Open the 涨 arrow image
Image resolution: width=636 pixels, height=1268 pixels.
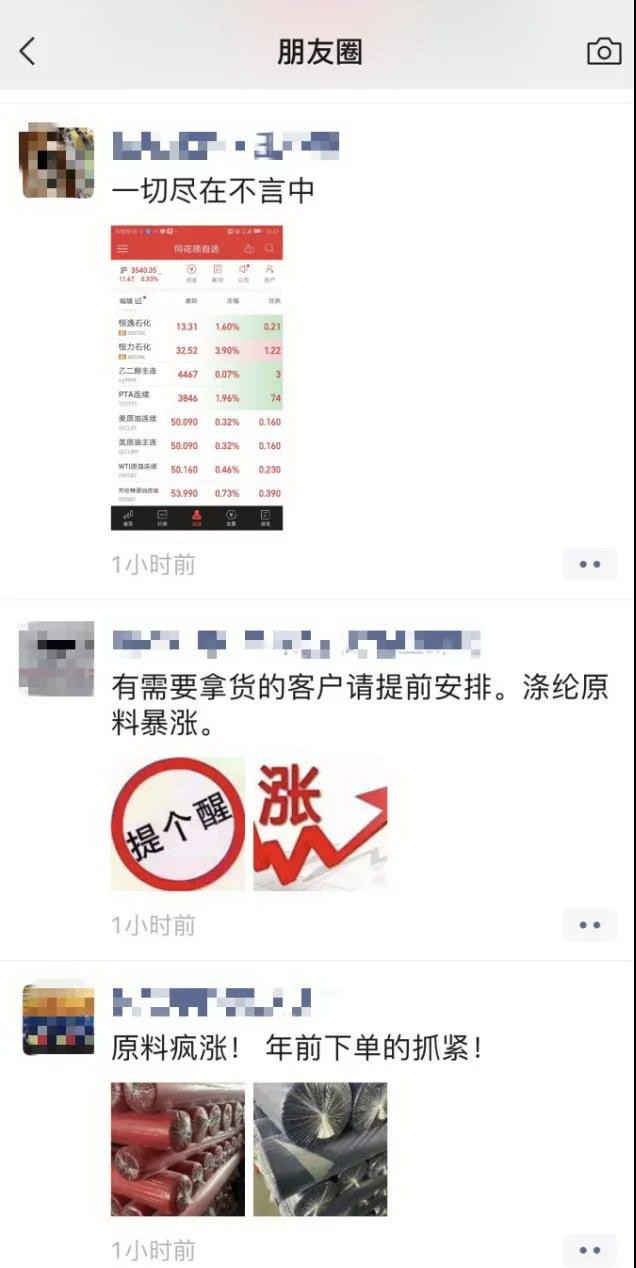point(320,824)
